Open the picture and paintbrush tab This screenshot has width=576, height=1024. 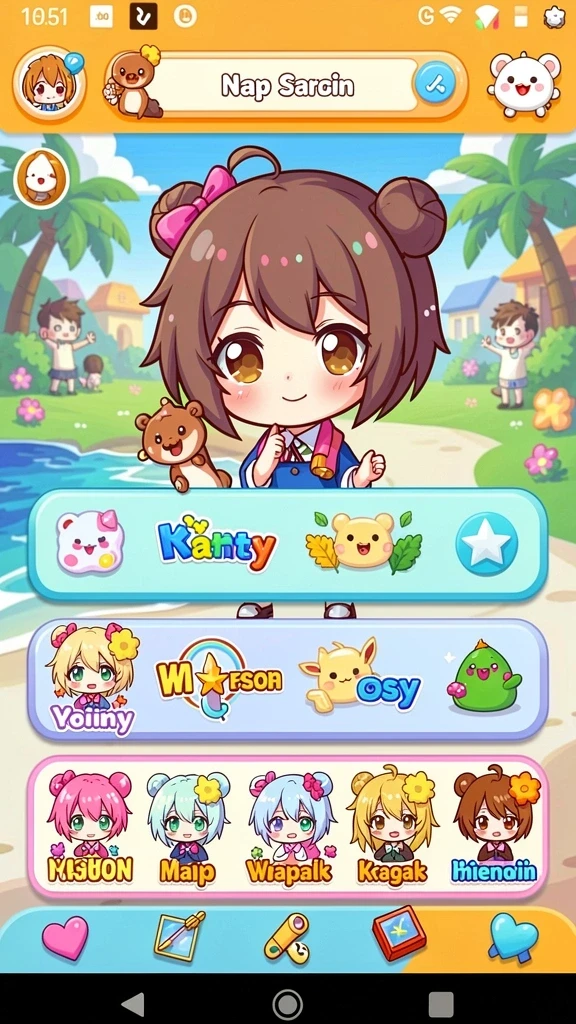179,936
